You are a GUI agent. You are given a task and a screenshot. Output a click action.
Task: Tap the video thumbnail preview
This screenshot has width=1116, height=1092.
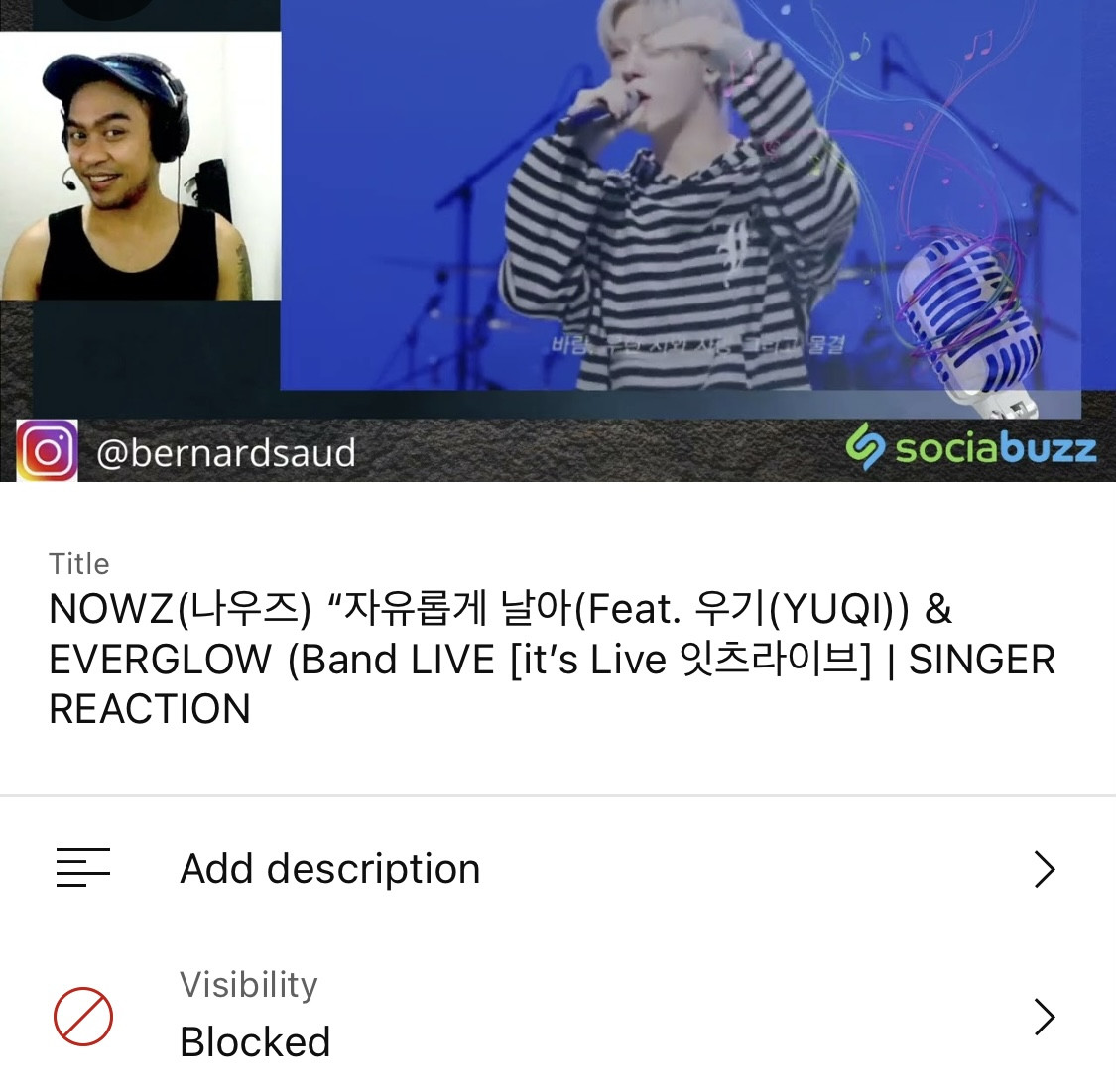[558, 240]
